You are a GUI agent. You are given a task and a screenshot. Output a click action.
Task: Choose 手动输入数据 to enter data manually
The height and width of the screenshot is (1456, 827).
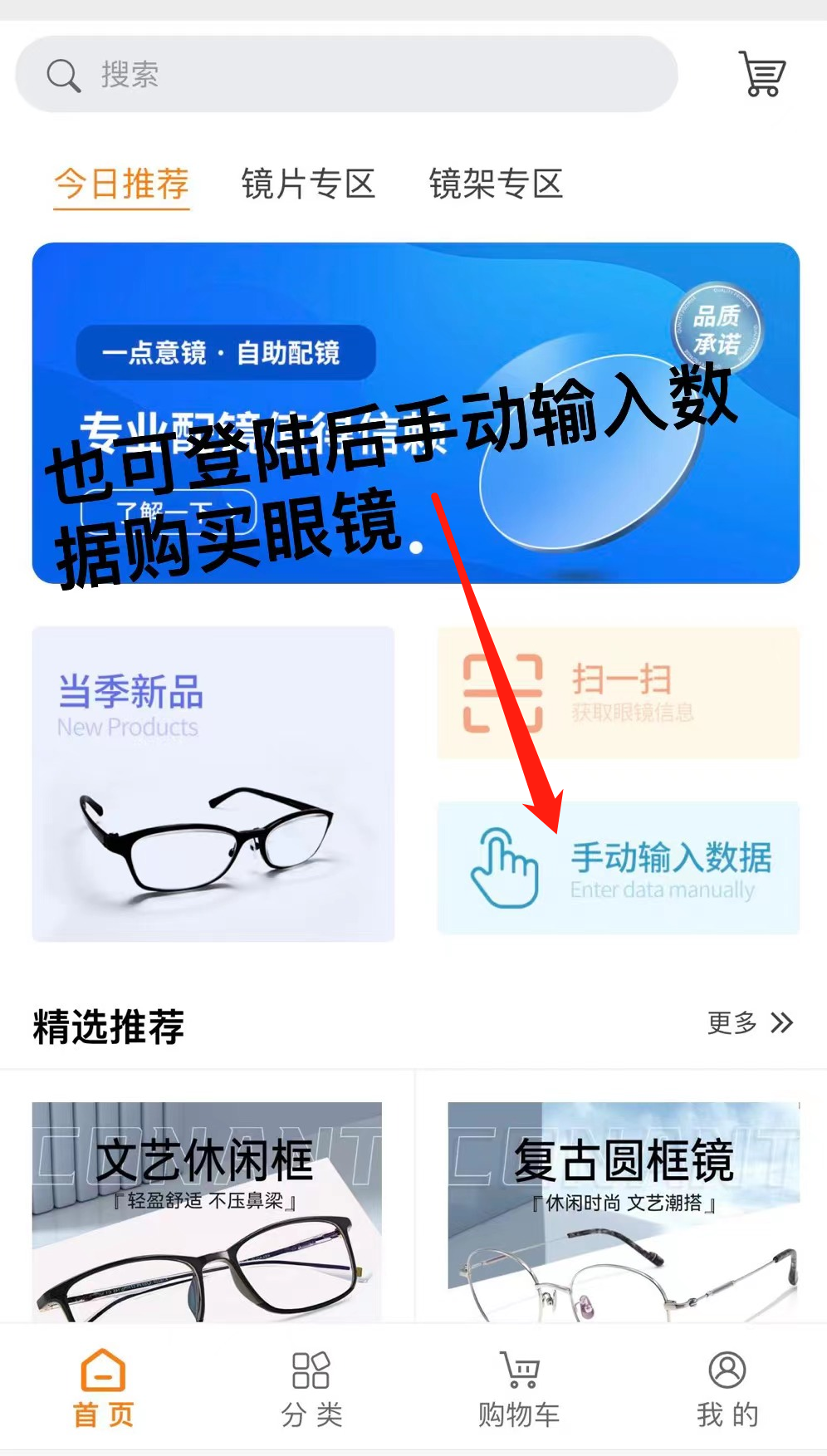coord(618,868)
